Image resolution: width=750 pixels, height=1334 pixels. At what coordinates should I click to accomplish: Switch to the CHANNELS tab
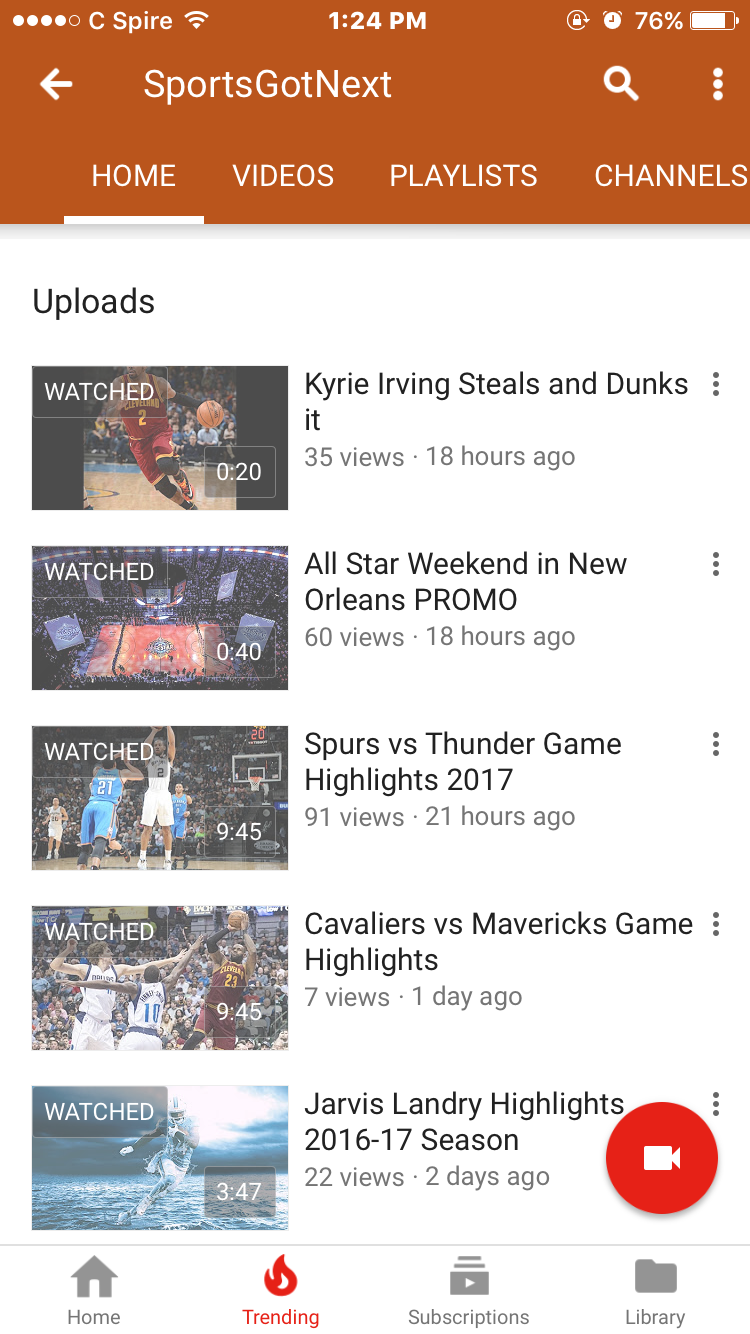[670, 176]
